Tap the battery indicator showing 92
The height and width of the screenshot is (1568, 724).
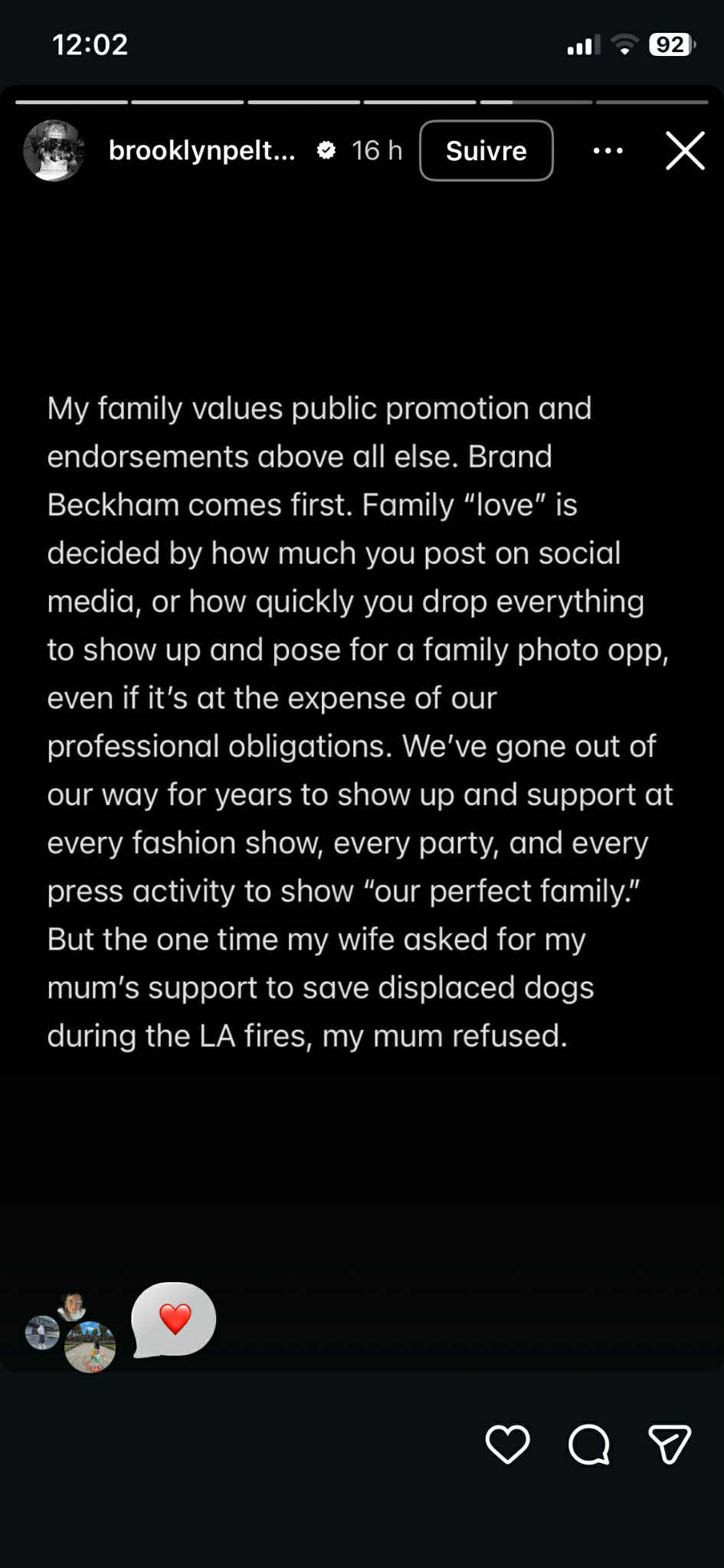pos(670,44)
